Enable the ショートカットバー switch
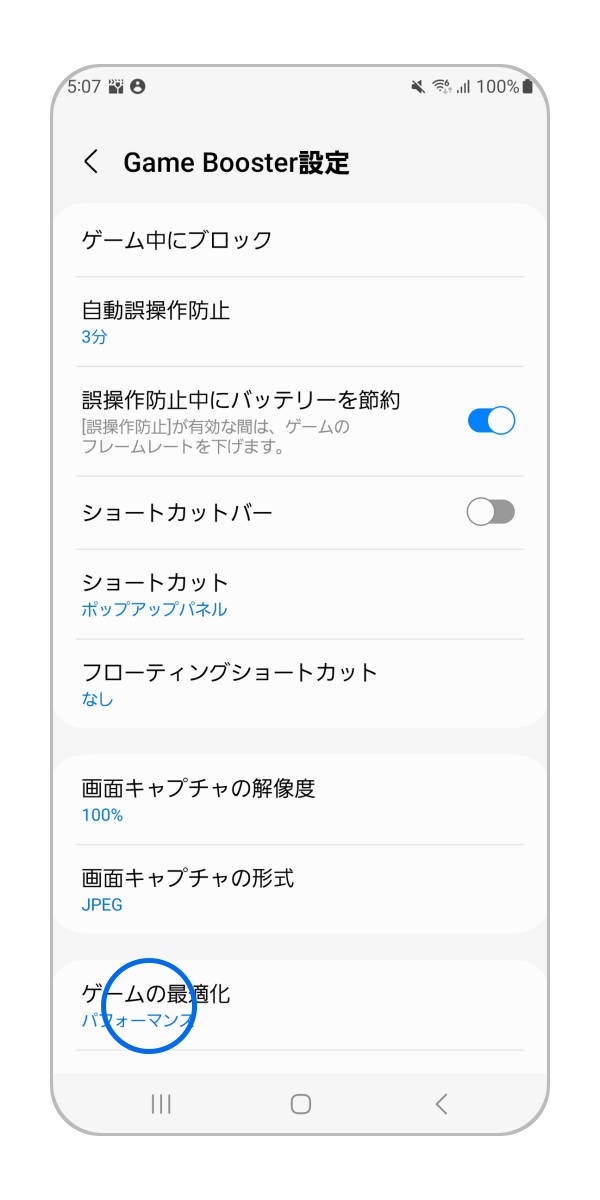The image size is (600, 1200). click(490, 513)
